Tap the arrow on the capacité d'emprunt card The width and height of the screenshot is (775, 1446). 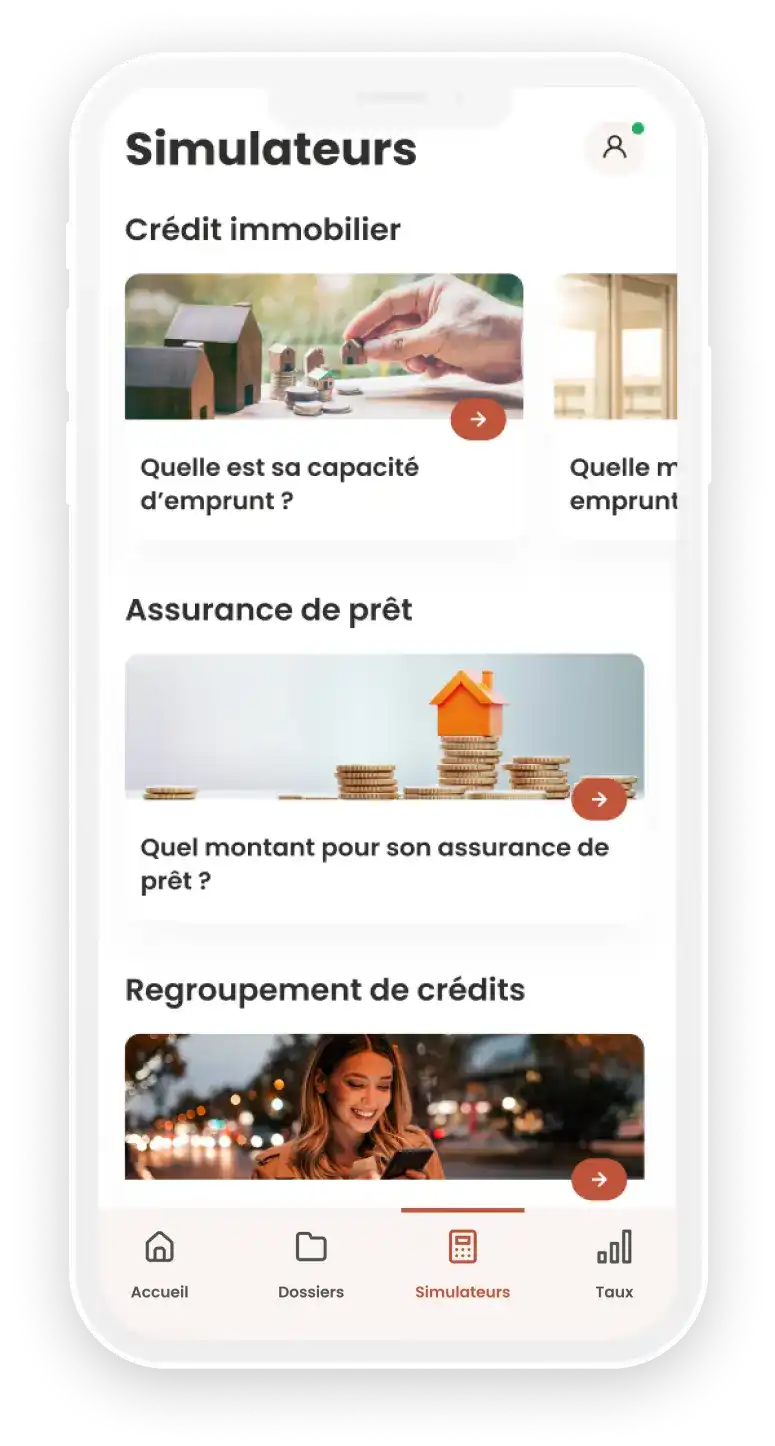[478, 420]
